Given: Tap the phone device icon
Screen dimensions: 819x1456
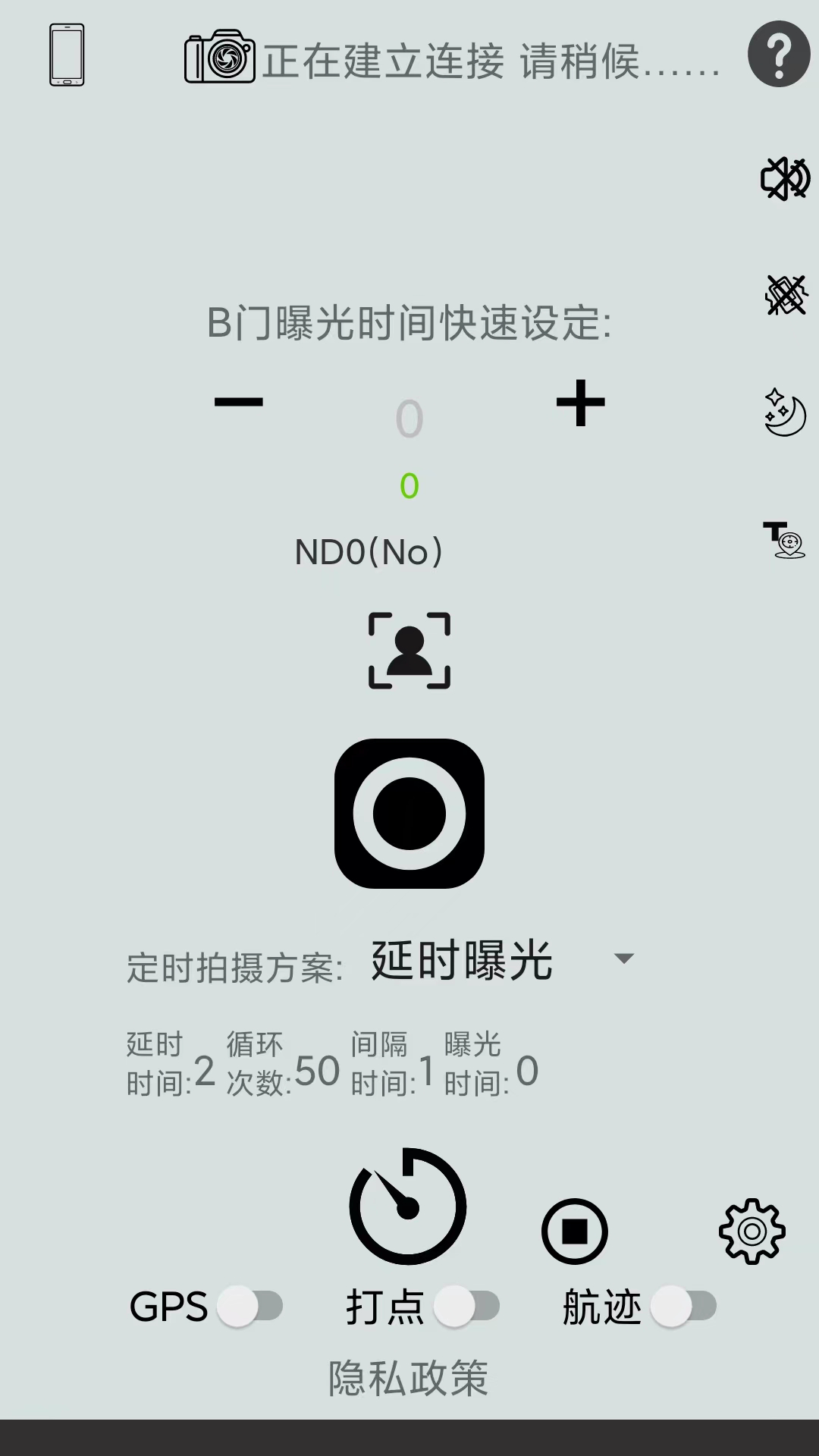Looking at the screenshot, I should pyautogui.click(x=67, y=55).
